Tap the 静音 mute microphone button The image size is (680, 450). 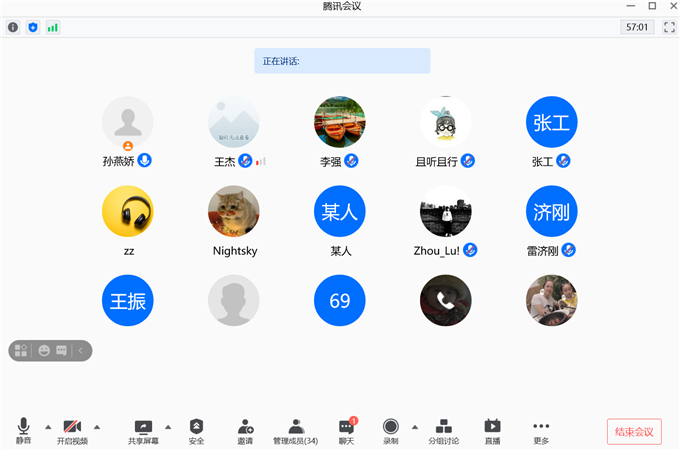pos(23,430)
